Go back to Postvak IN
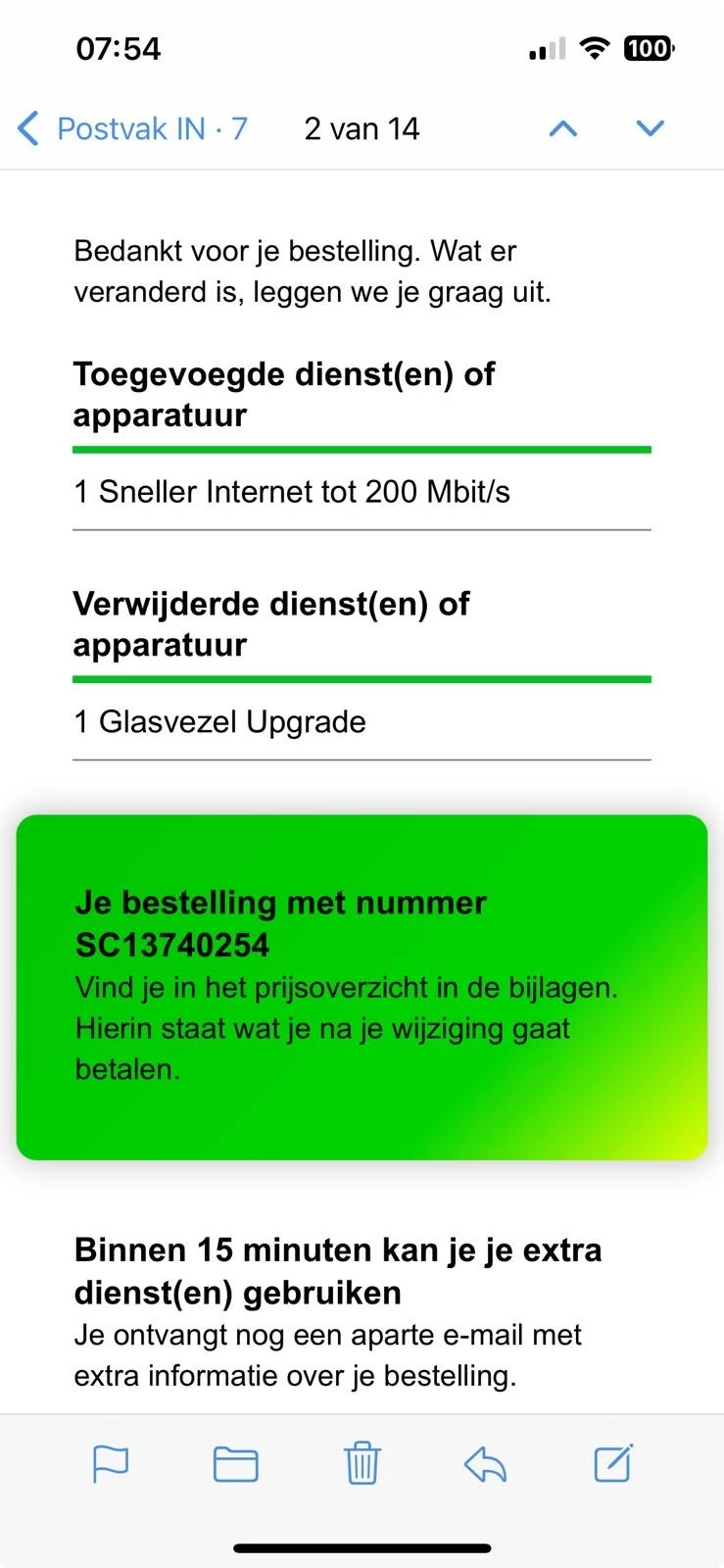 tap(132, 128)
